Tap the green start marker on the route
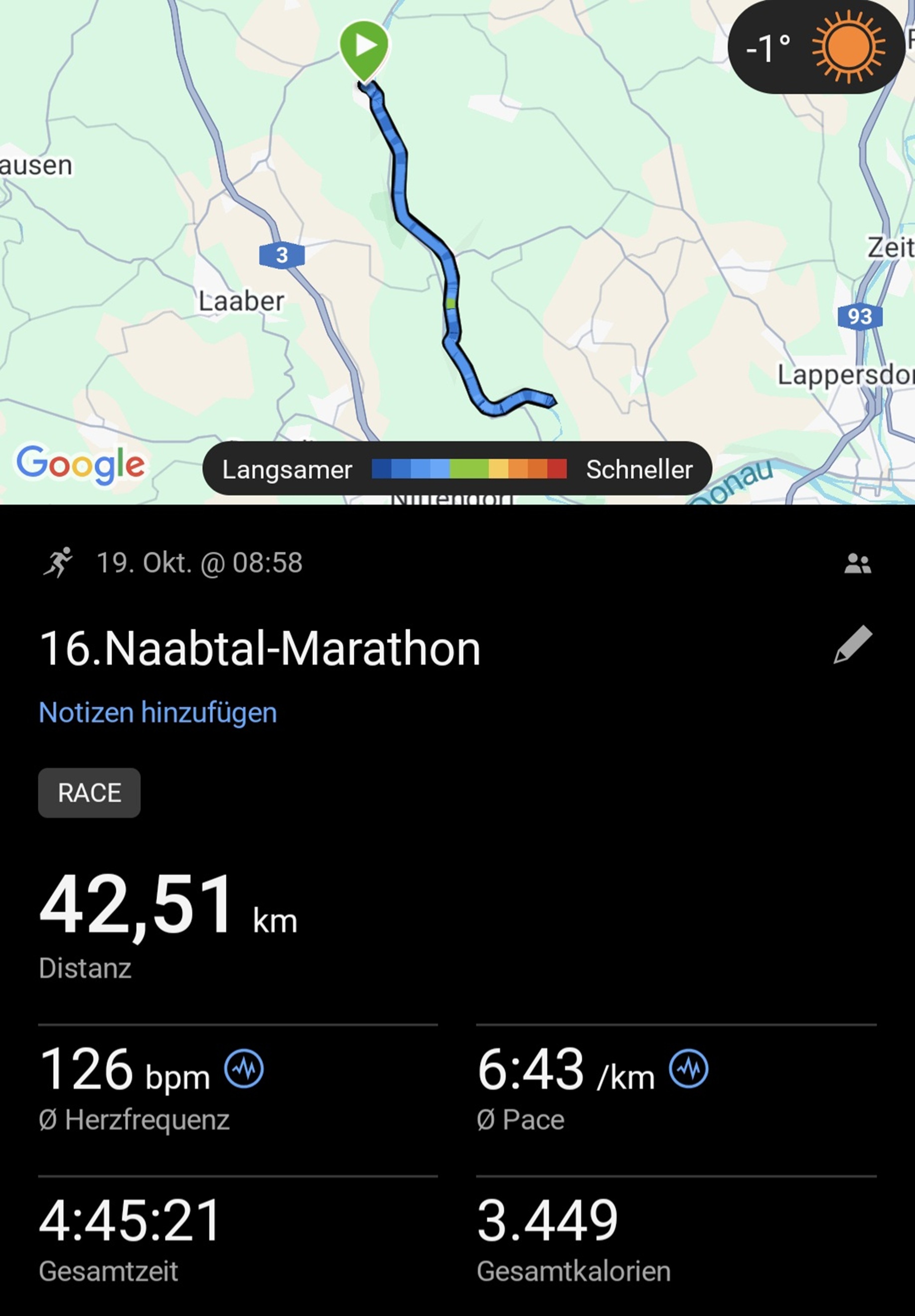915x1316 pixels. coord(364,49)
